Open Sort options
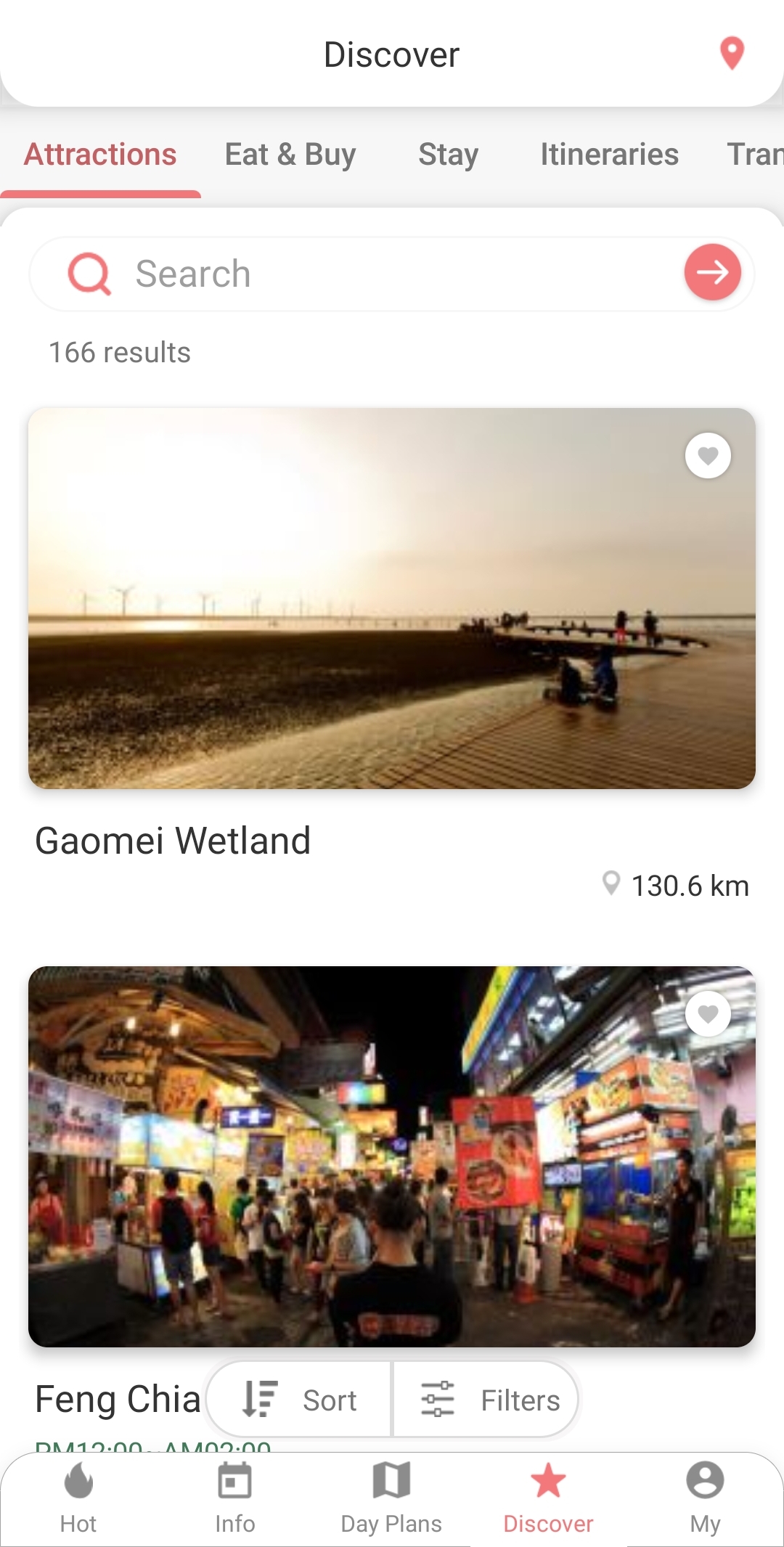The image size is (784, 1547). pos(300,1399)
